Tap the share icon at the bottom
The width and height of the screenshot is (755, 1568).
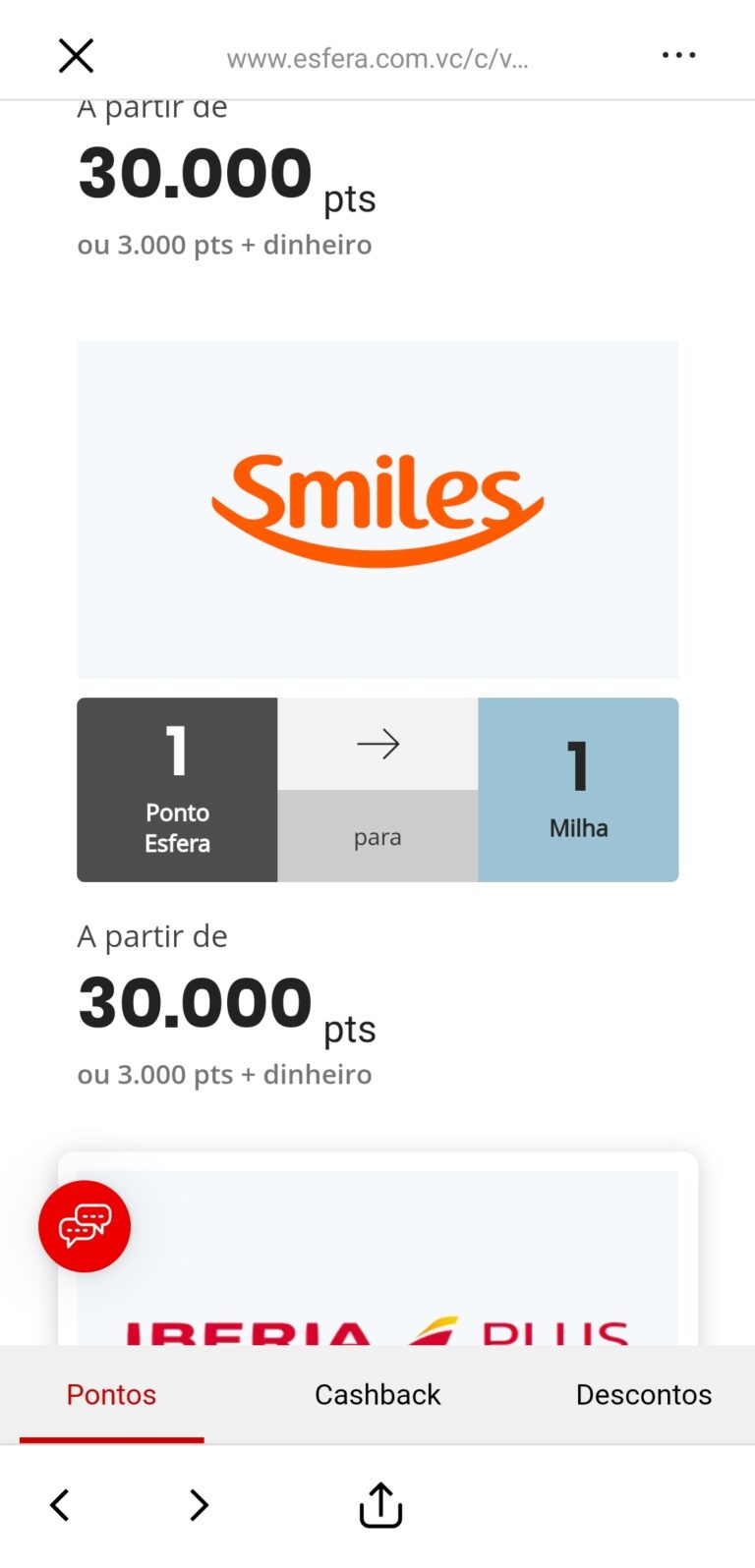(379, 1504)
